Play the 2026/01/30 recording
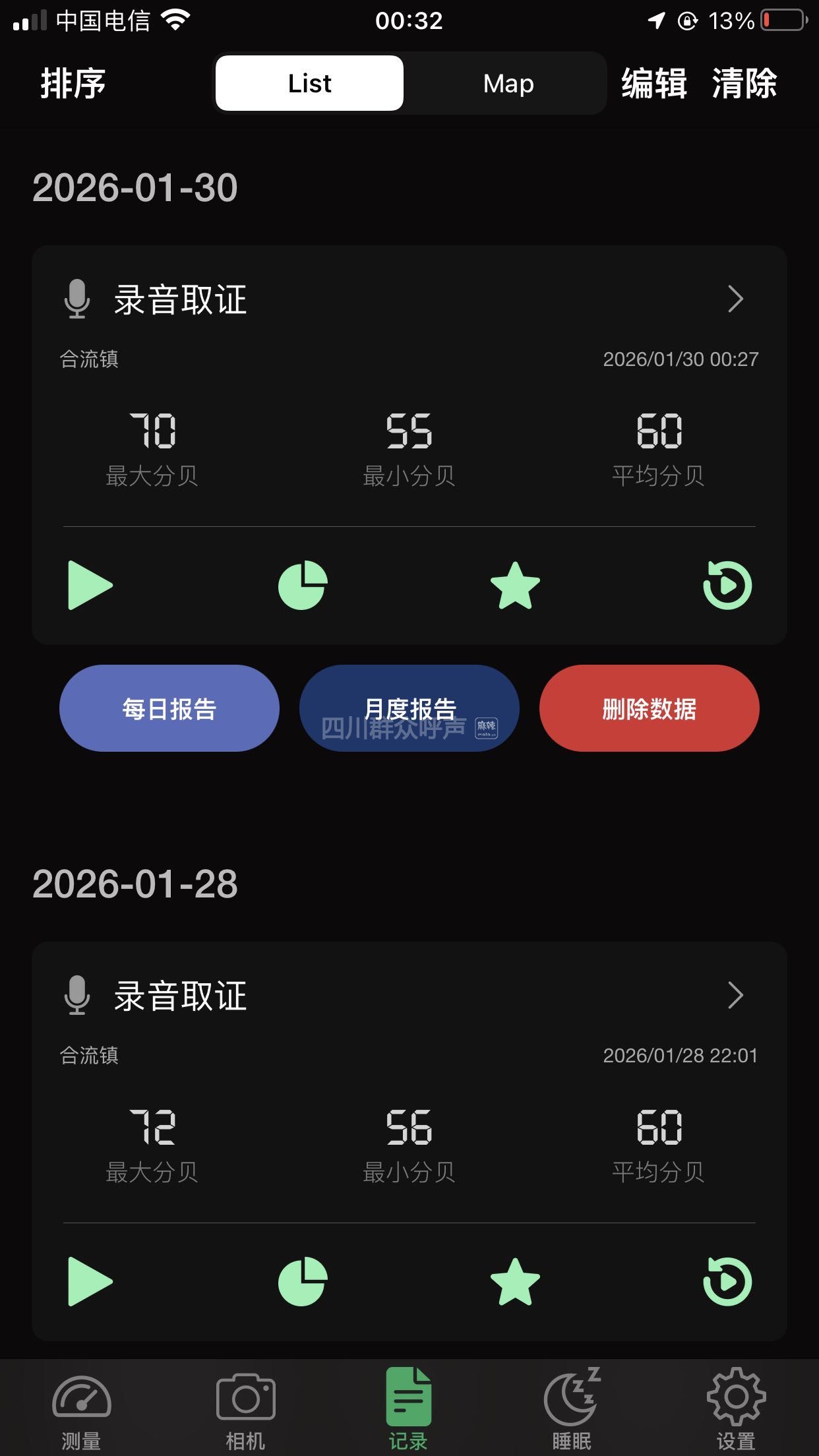 [90, 585]
